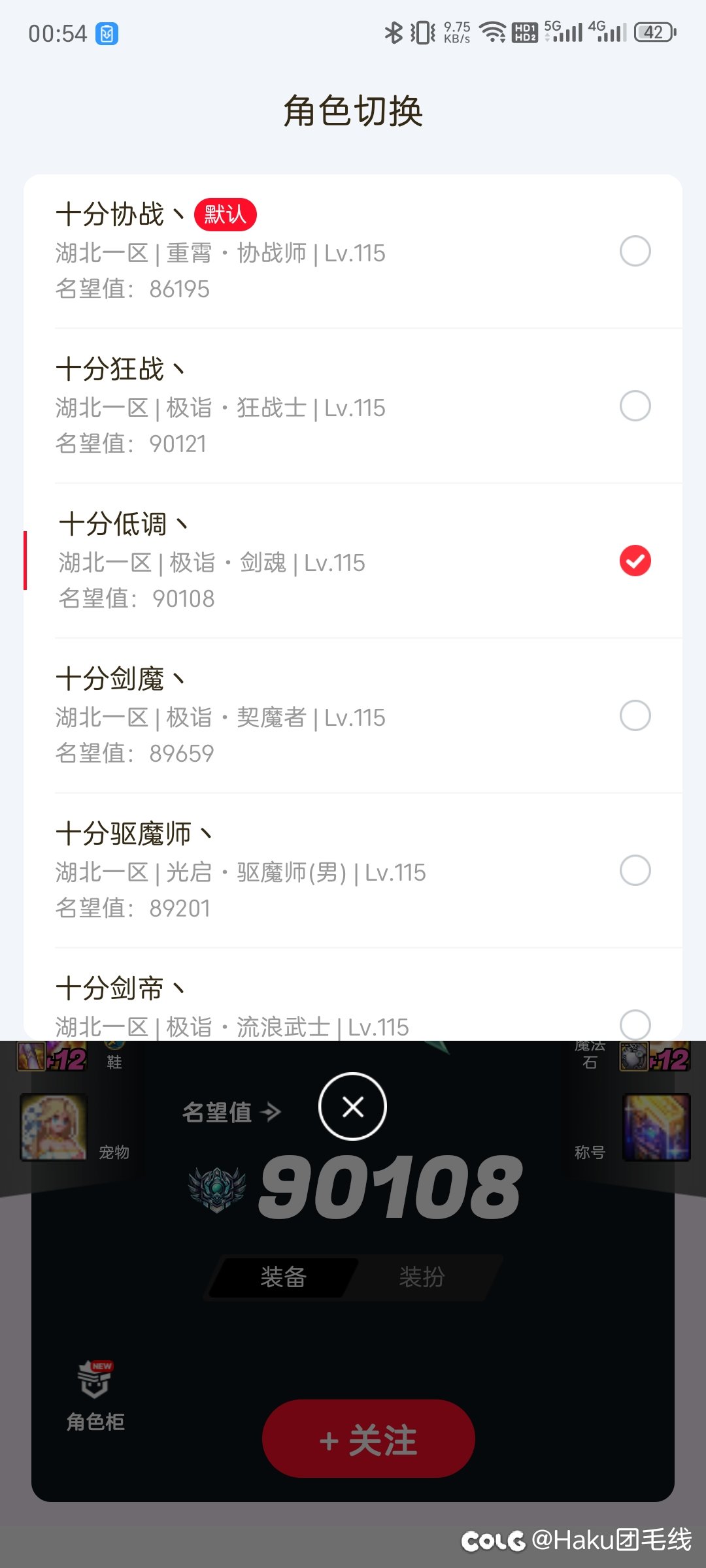Screen dimensions: 706x1568
Task: Switch to the 十分剑魔 role
Action: [635, 715]
